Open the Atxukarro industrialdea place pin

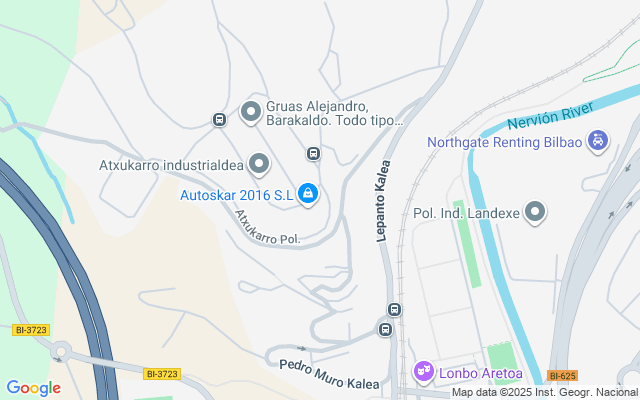coord(260,164)
